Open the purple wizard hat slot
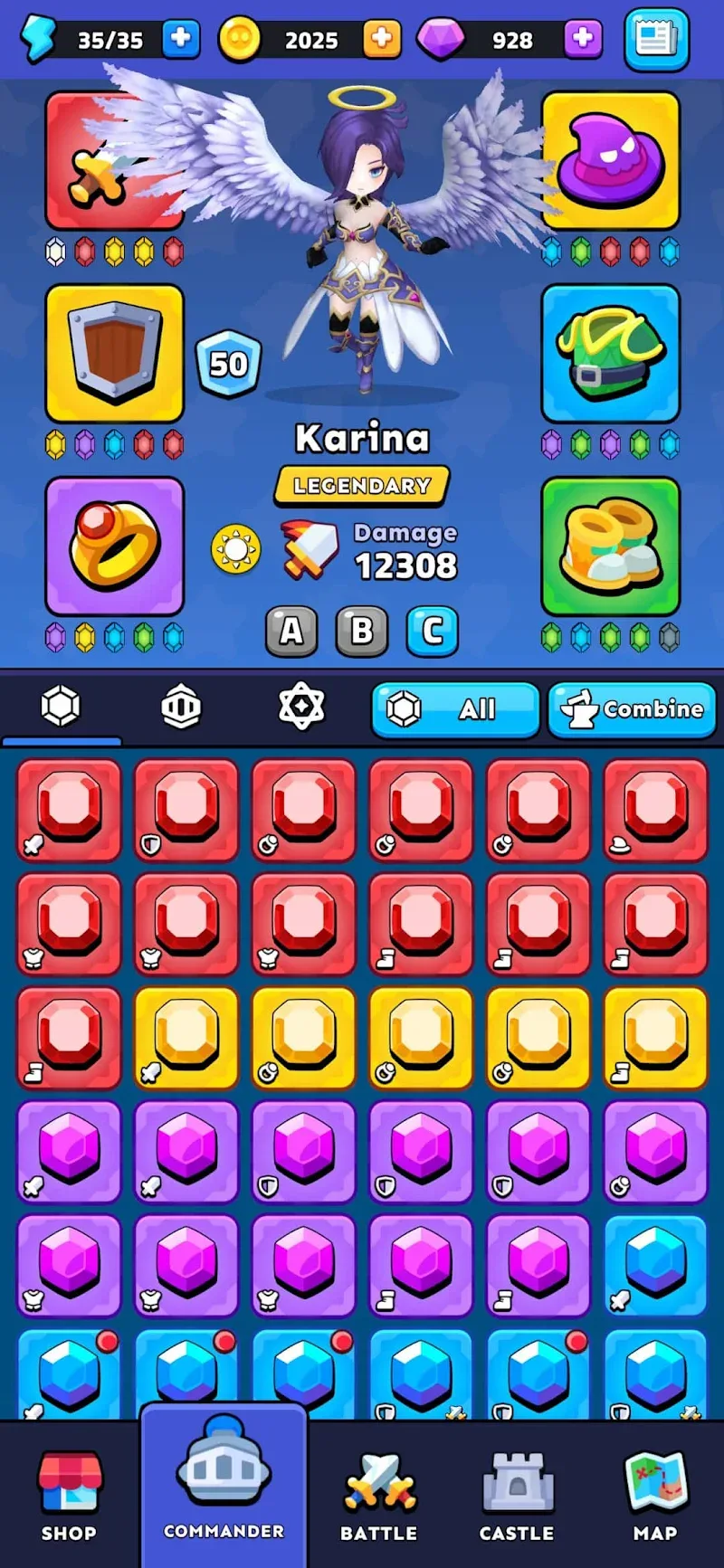724x1568 pixels. coord(611,161)
